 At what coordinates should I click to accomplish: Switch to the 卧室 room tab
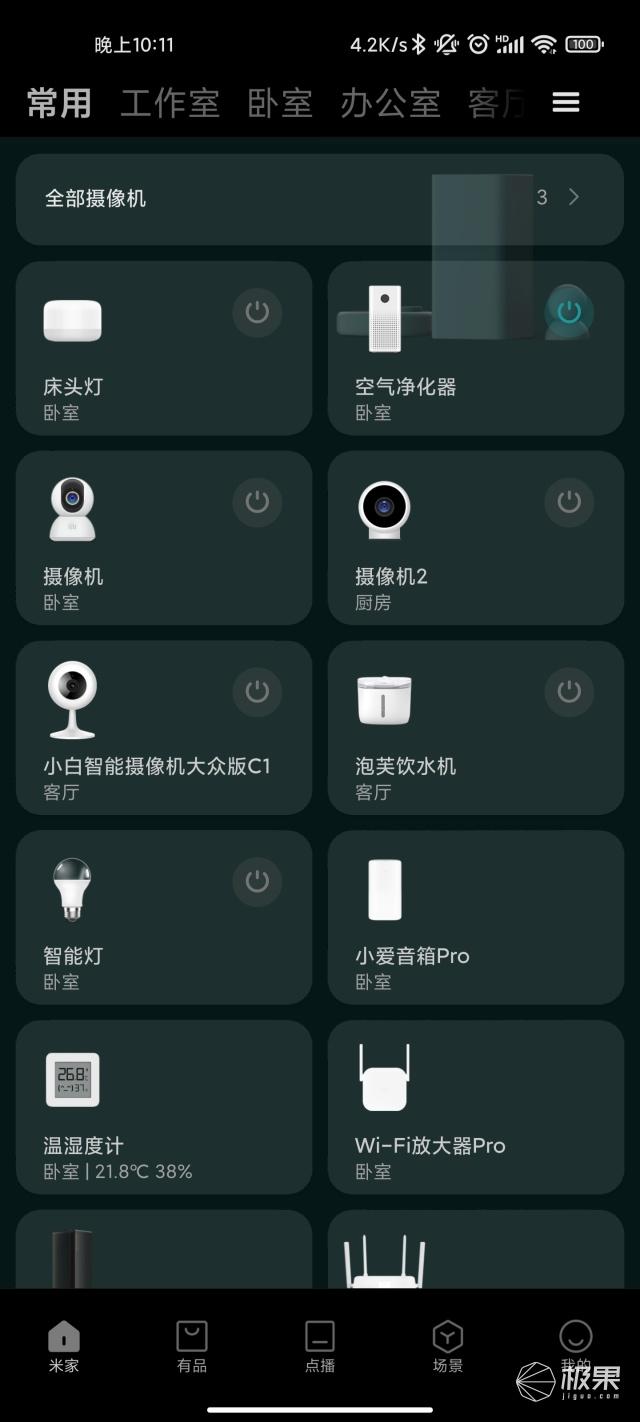click(280, 103)
